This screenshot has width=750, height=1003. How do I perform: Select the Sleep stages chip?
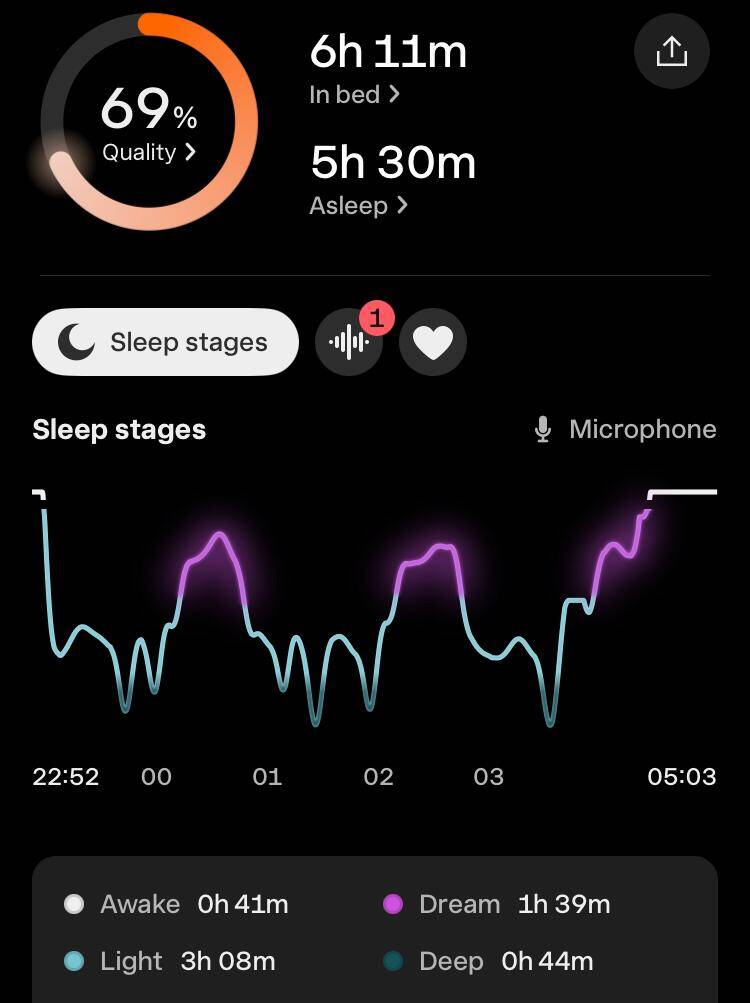pos(165,342)
